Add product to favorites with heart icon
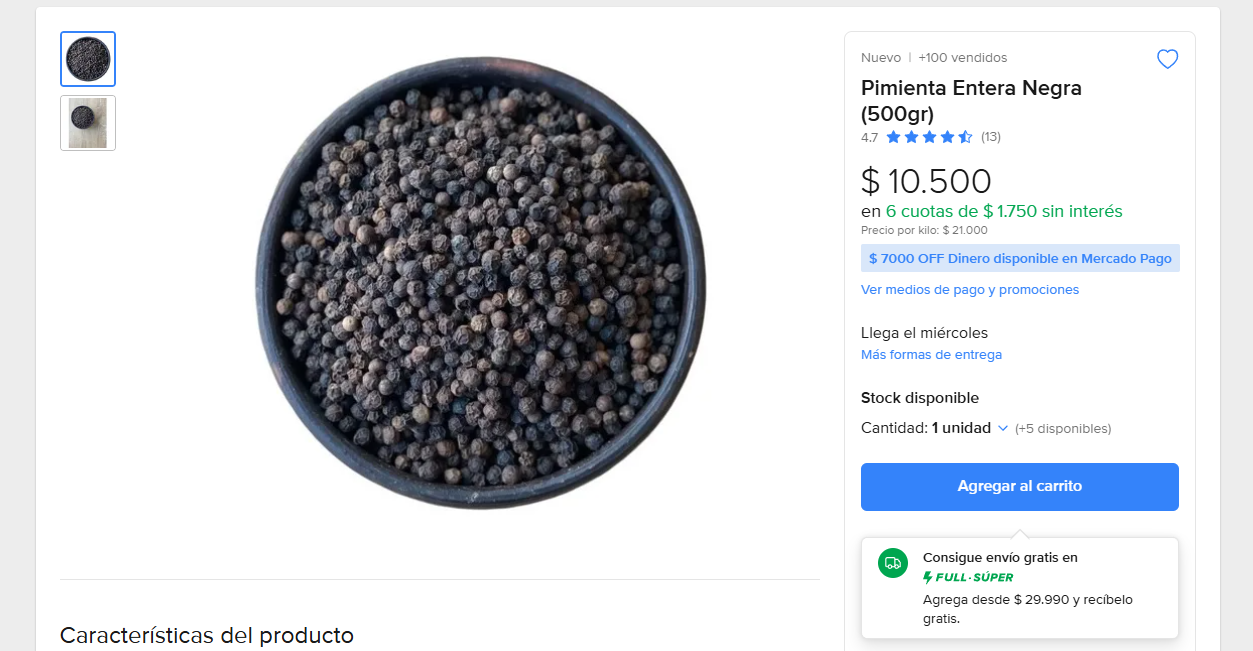 pos(1167,60)
